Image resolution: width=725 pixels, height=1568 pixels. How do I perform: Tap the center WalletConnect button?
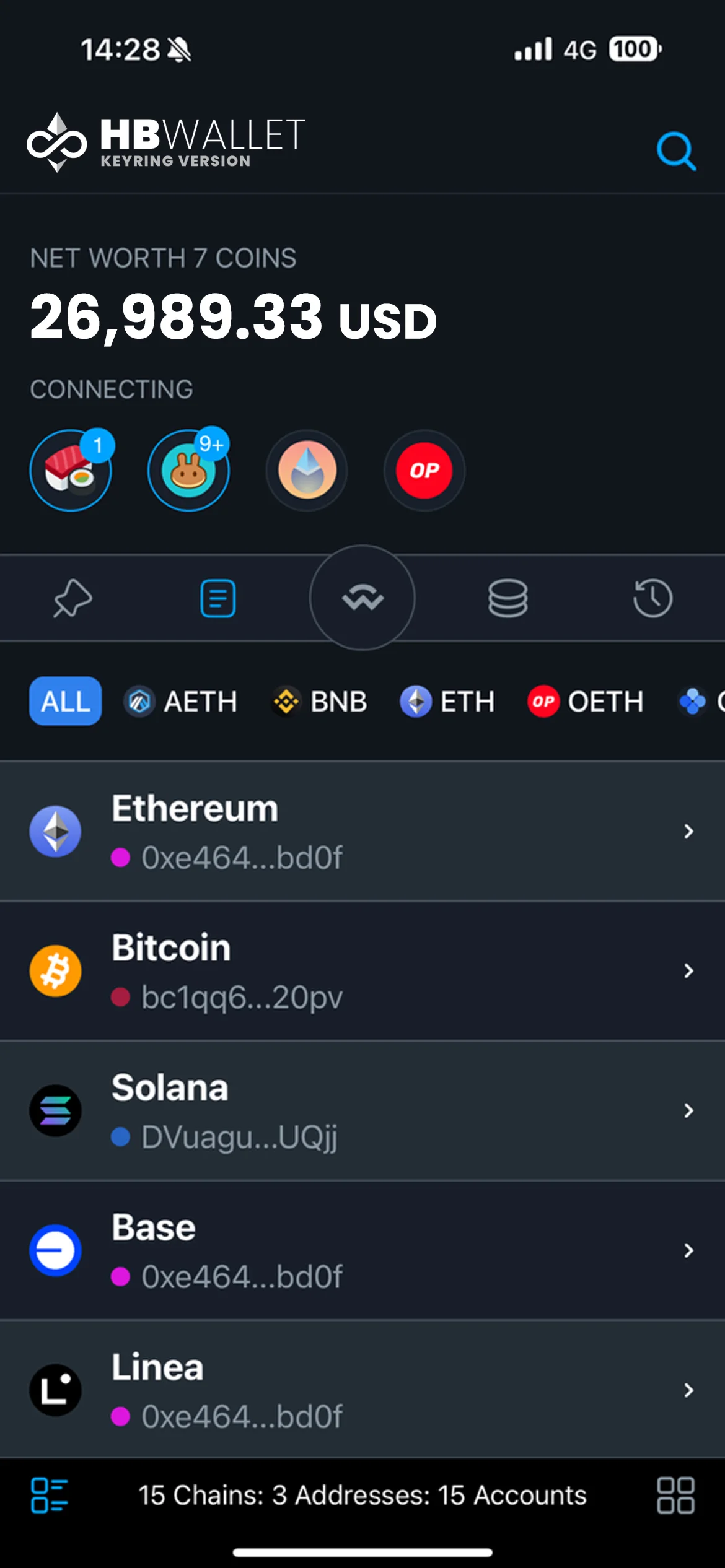click(x=362, y=598)
